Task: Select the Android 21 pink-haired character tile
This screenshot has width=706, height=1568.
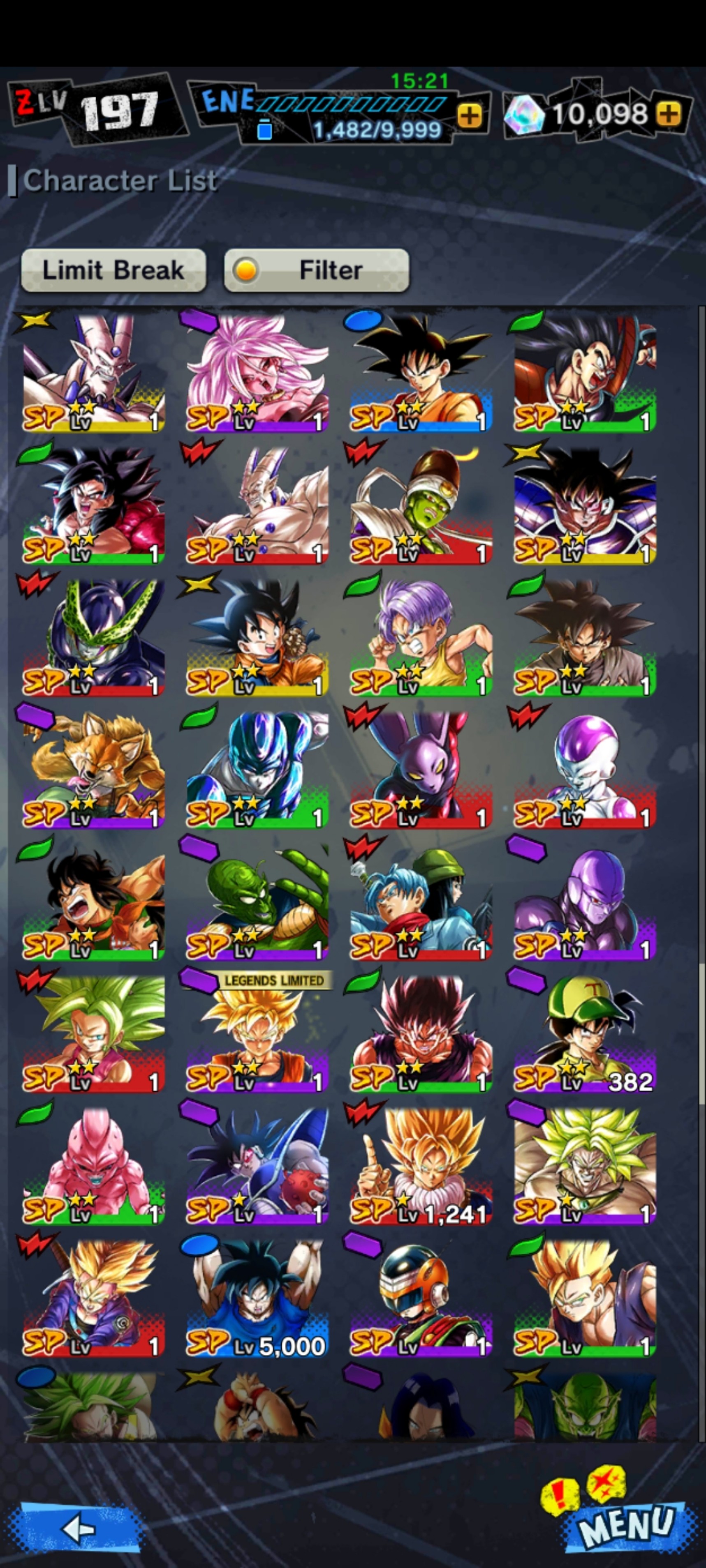Action: click(257, 371)
